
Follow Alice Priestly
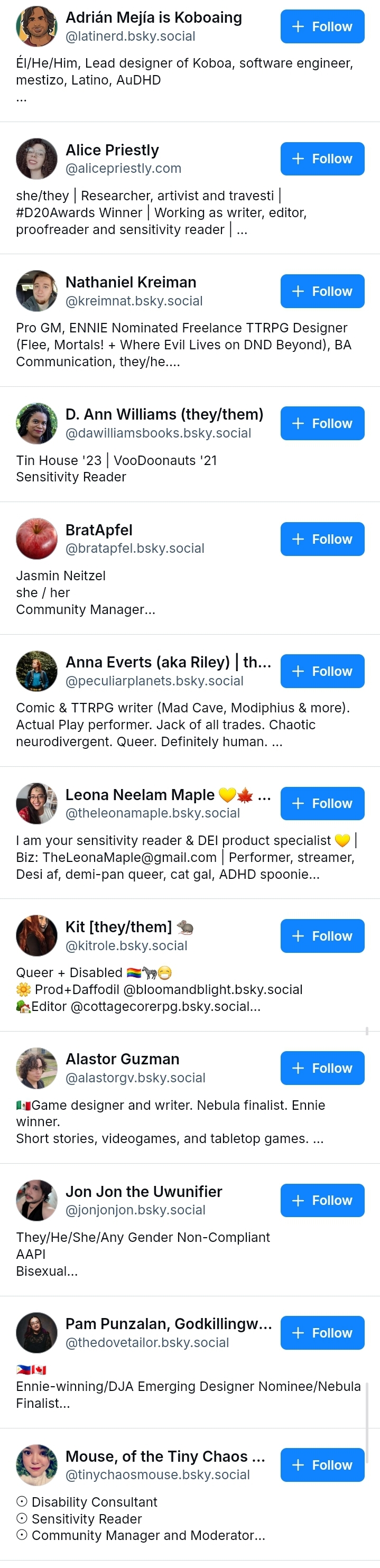tap(322, 159)
